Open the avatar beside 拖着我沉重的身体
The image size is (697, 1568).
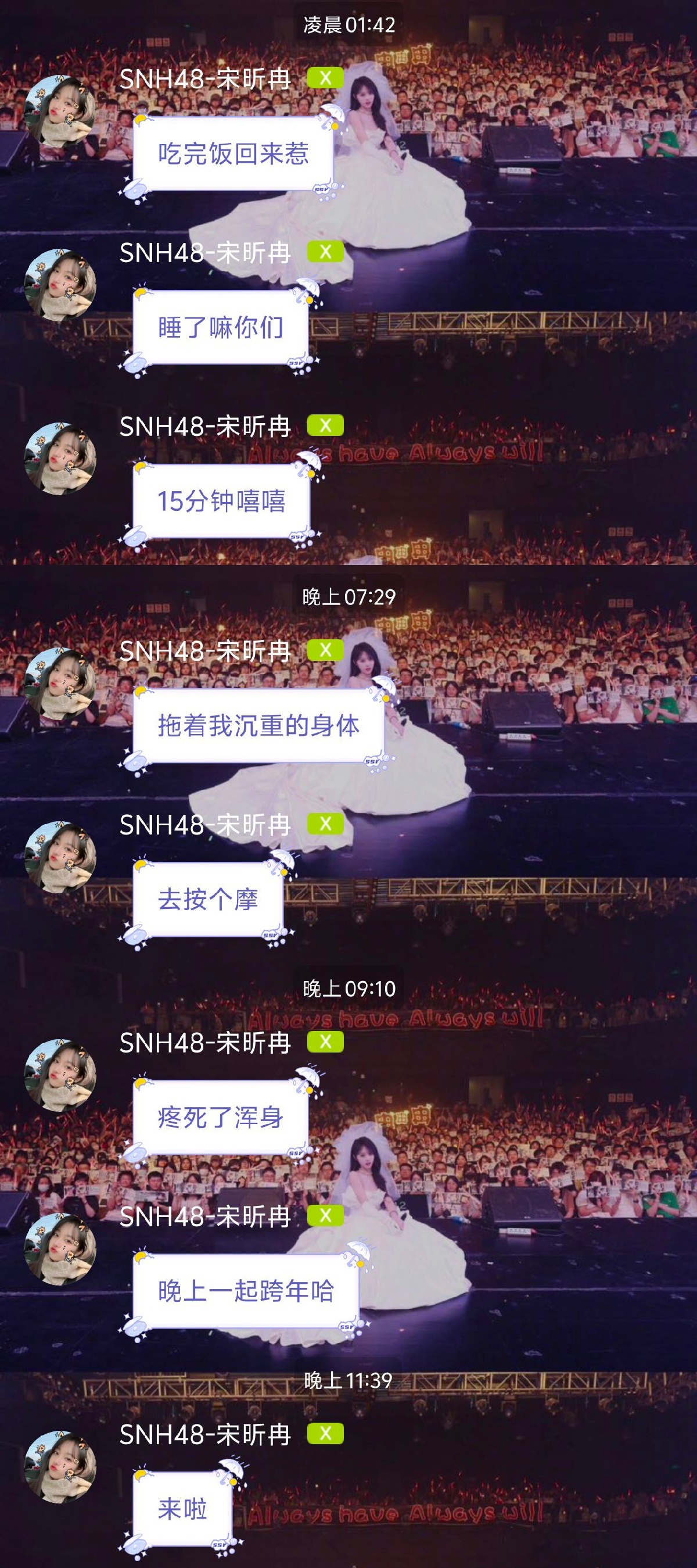[x=60, y=683]
